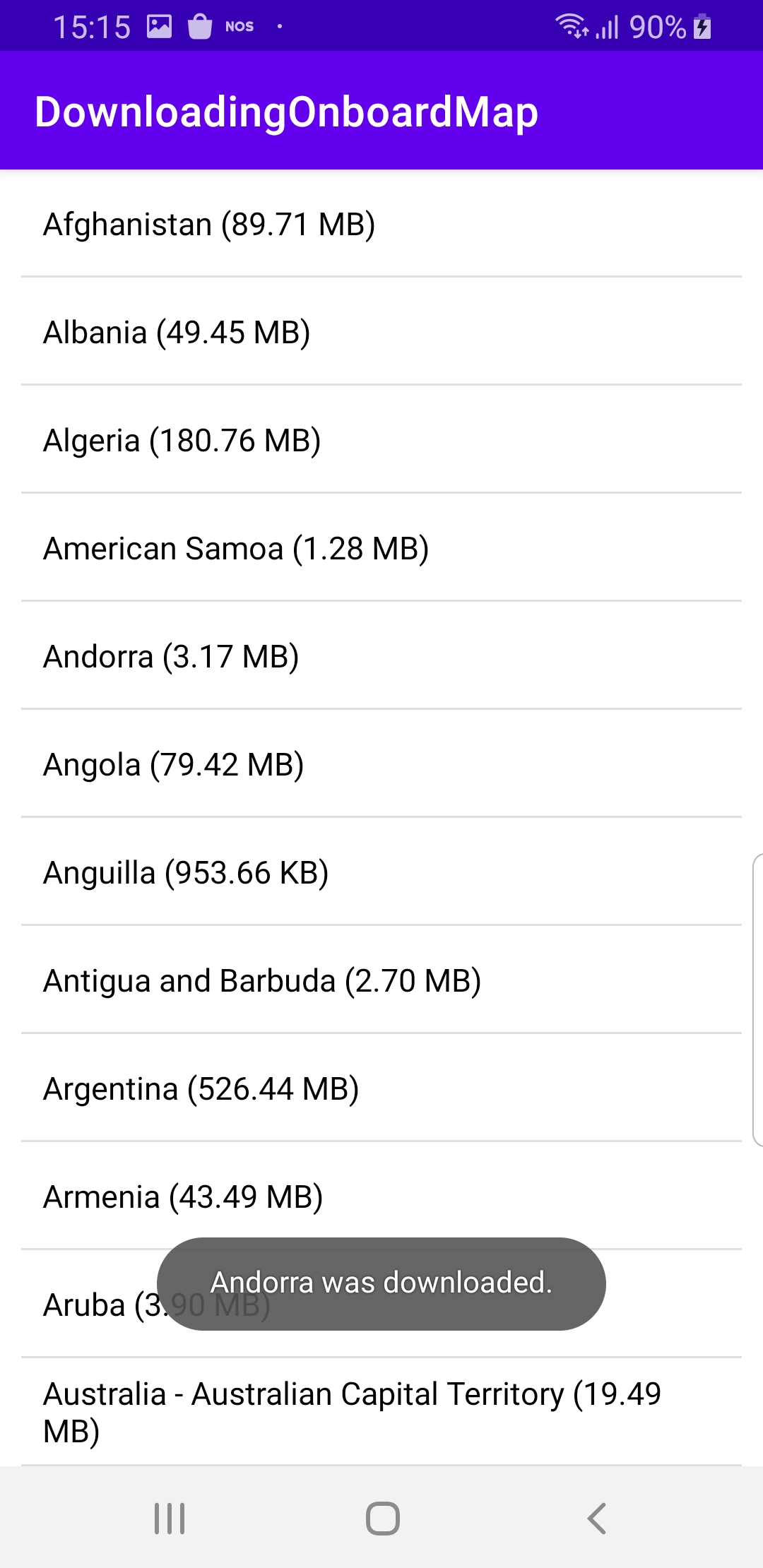Select Antigua and Barbuda map
Viewport: 763px width, 1568px height.
point(381,980)
